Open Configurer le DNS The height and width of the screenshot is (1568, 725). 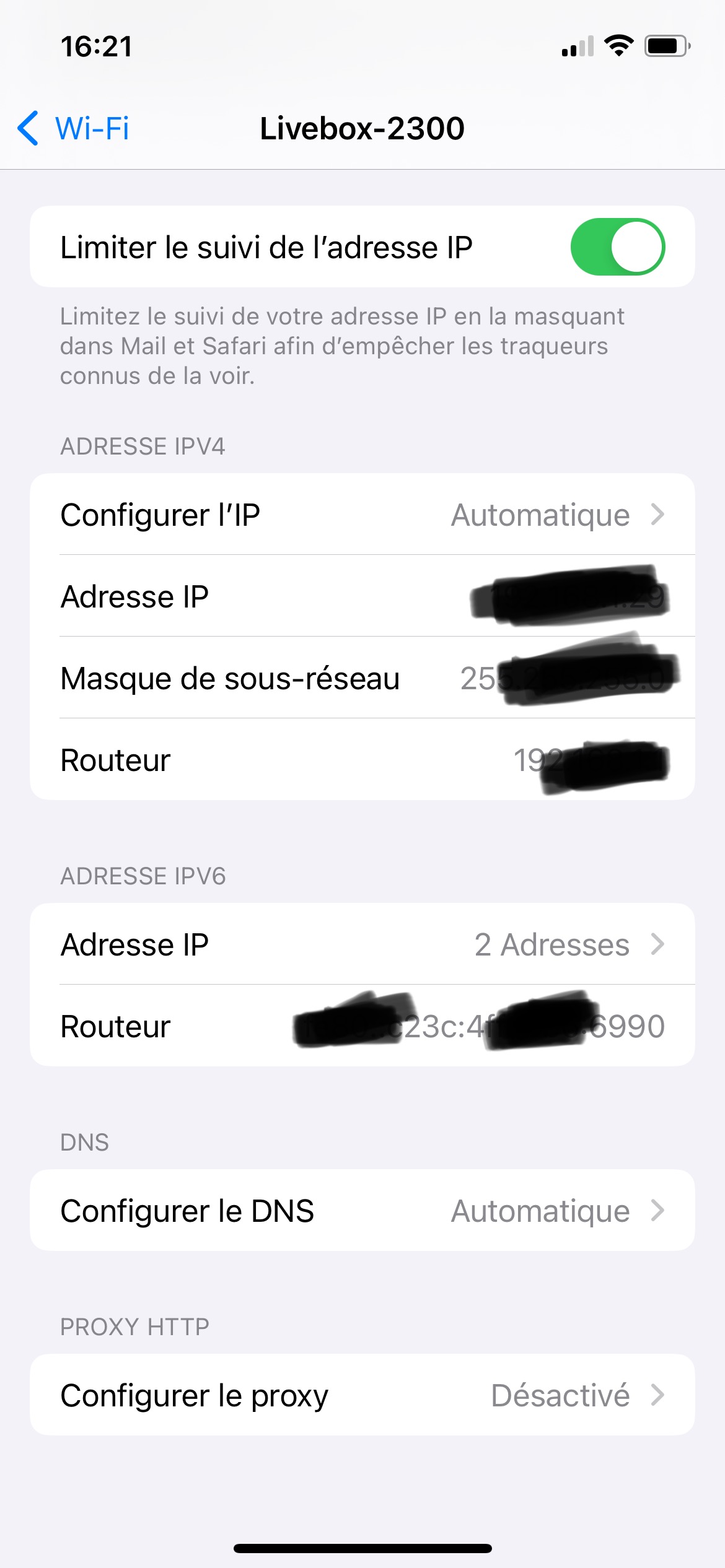362,1211
